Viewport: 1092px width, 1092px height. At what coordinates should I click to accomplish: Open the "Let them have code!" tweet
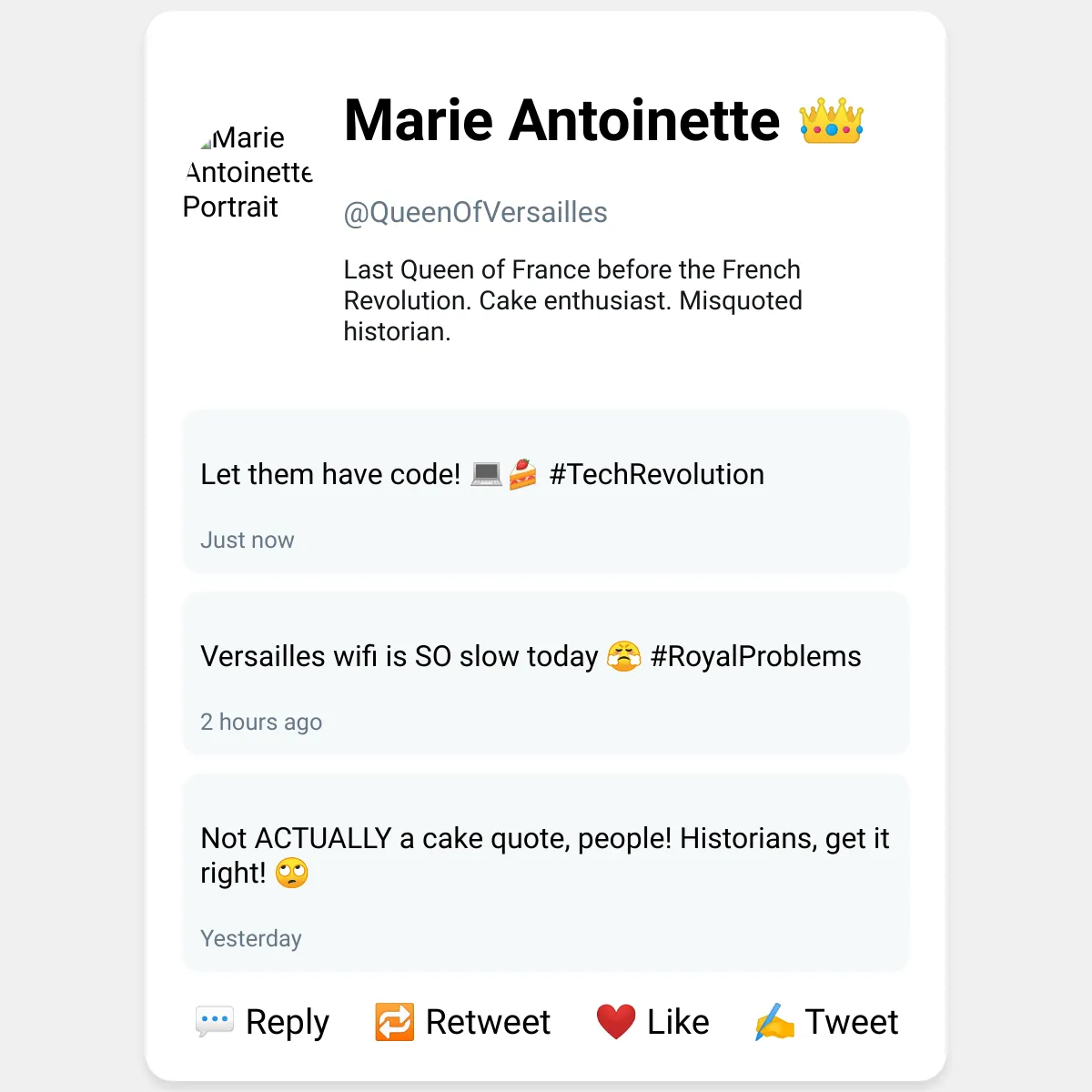546,491
